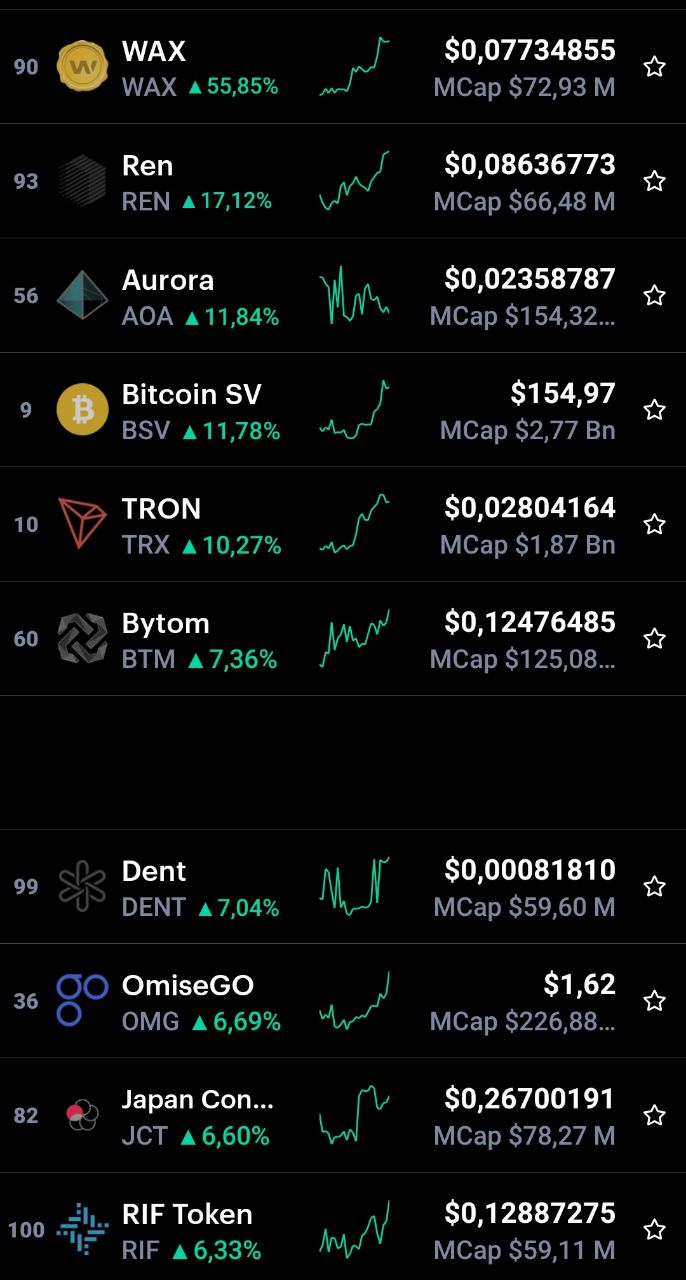Open OmiseGO OMG row
Image resolution: width=686 pixels, height=1280 pixels.
pyautogui.click(x=343, y=1001)
